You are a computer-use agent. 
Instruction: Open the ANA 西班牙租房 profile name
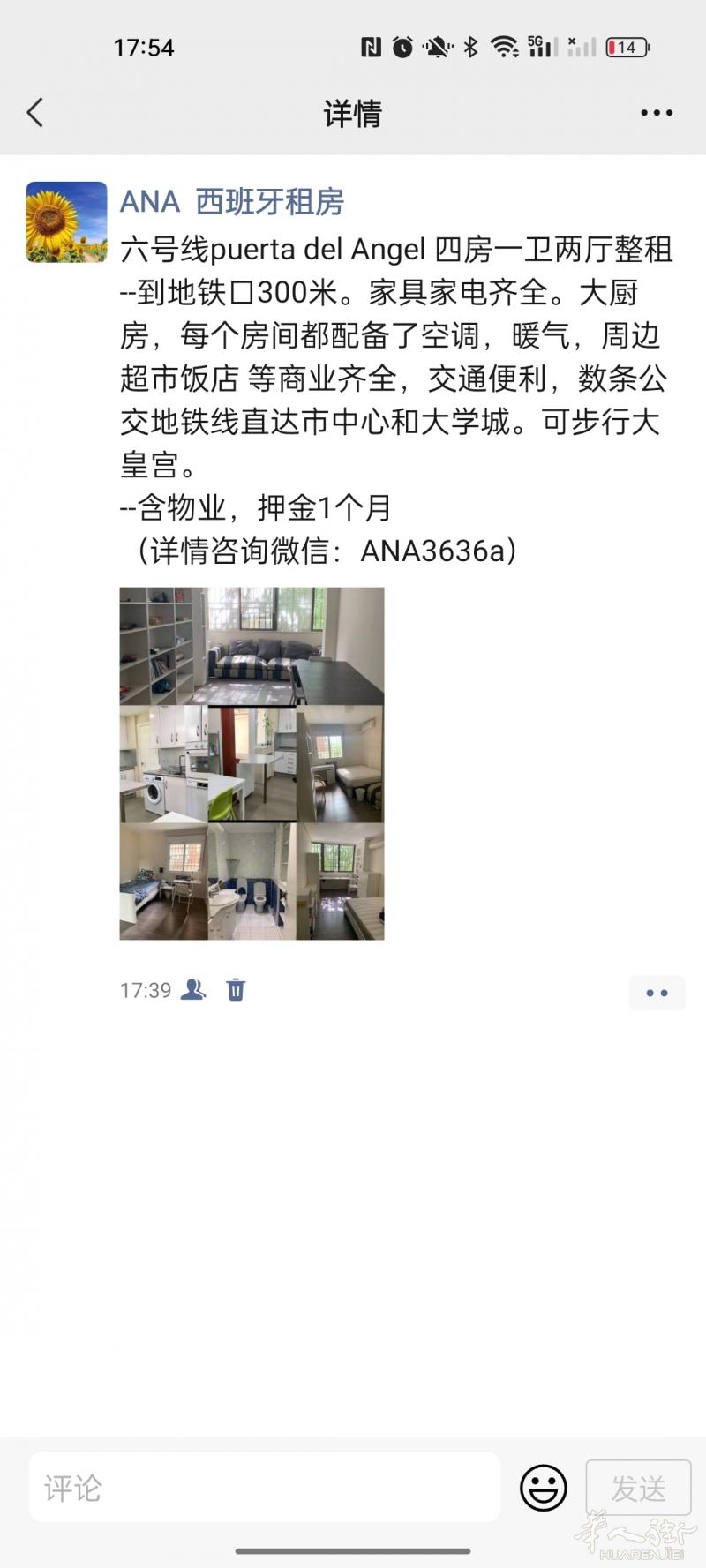(232, 202)
